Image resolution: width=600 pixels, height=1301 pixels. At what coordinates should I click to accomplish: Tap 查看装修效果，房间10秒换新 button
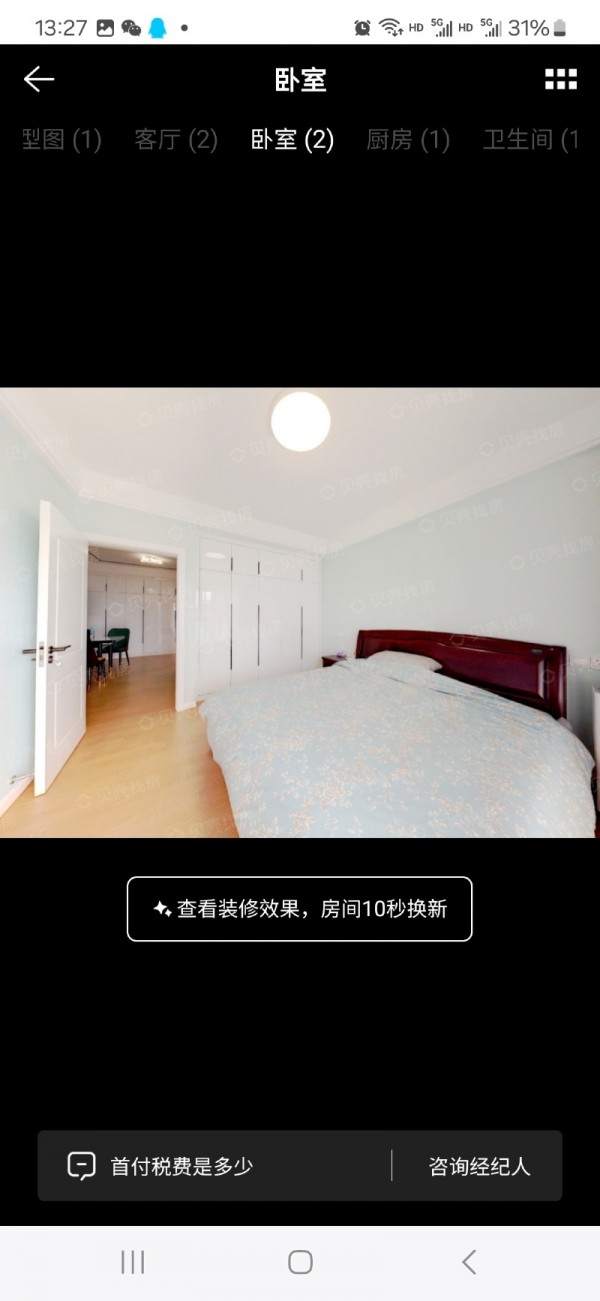click(x=300, y=909)
